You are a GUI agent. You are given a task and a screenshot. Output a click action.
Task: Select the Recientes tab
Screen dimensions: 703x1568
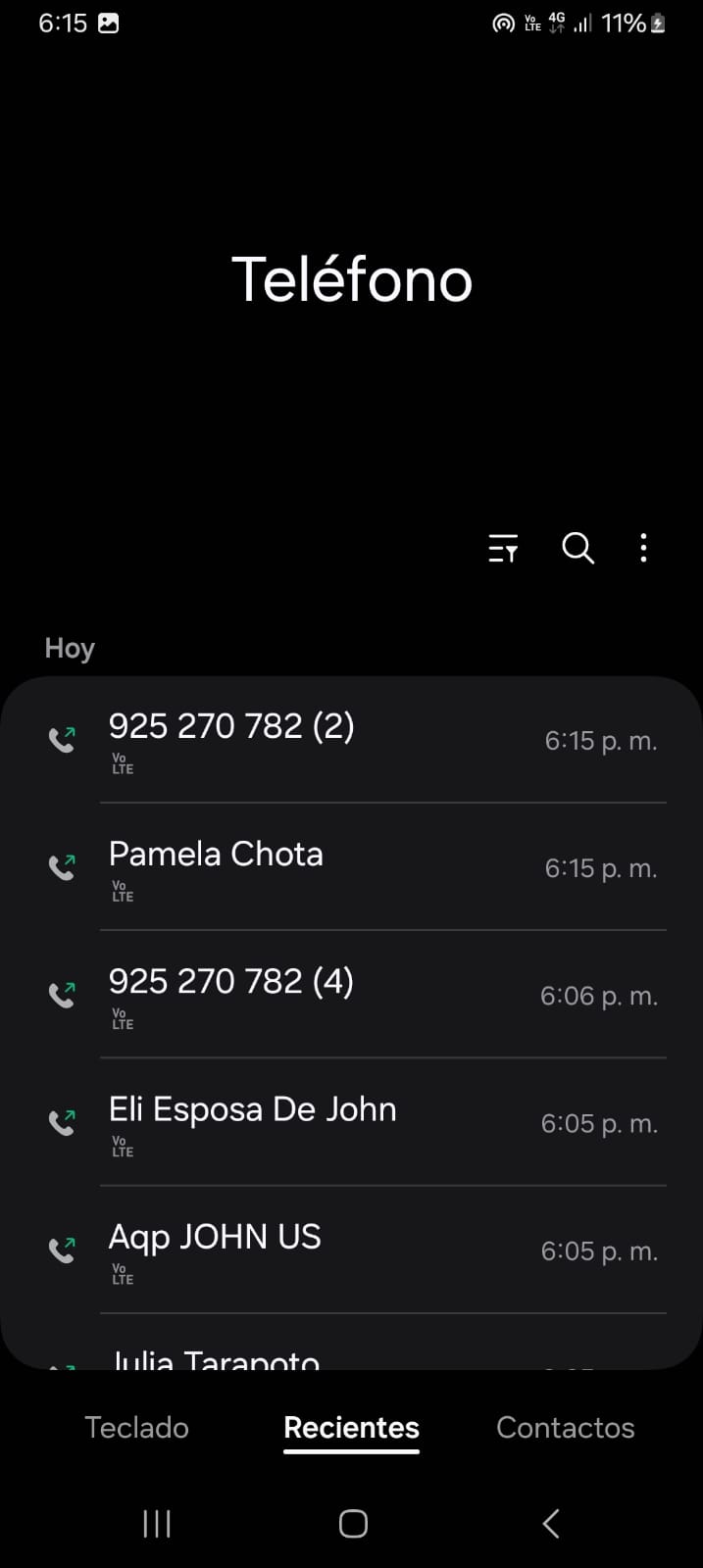(x=351, y=1428)
